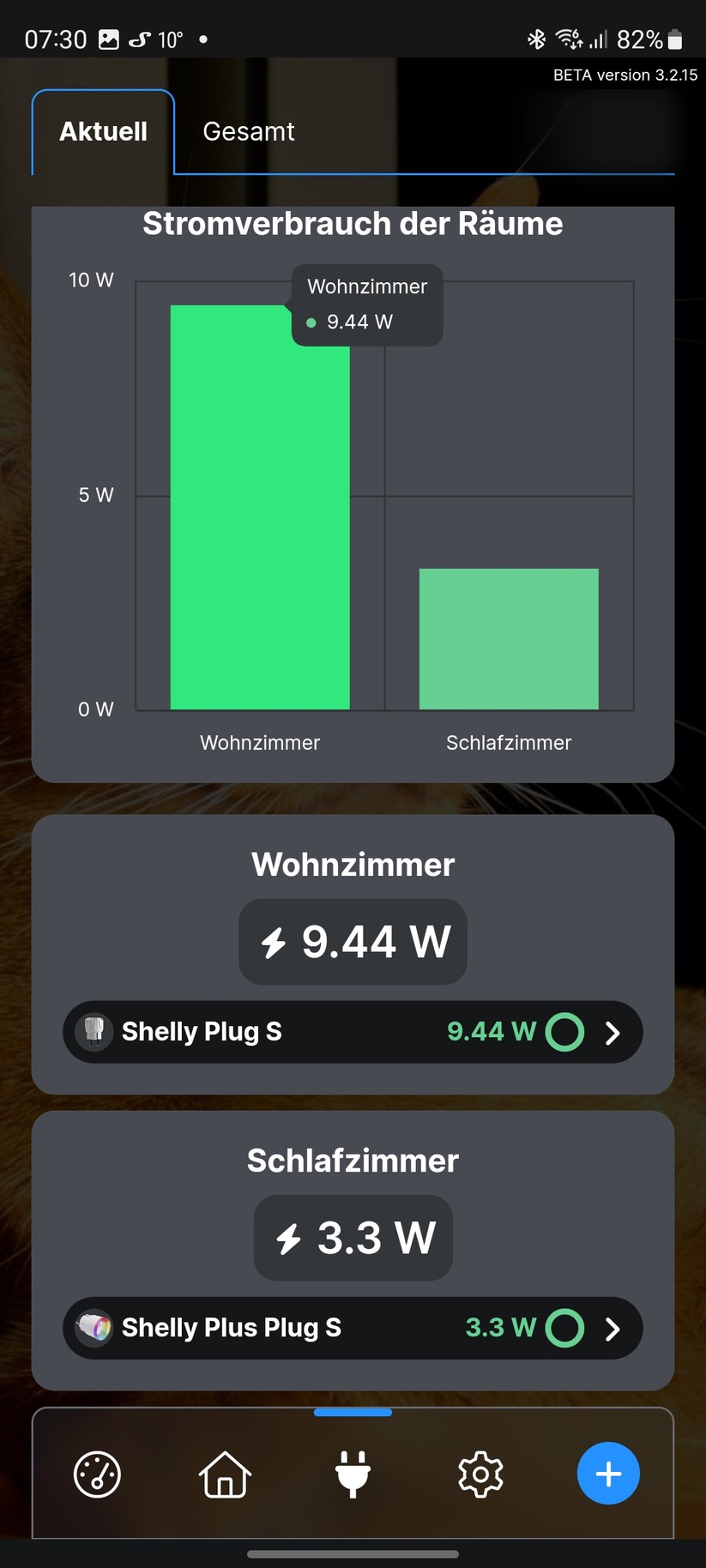Expand Shelly Plug S details via its chevron

point(612,1032)
